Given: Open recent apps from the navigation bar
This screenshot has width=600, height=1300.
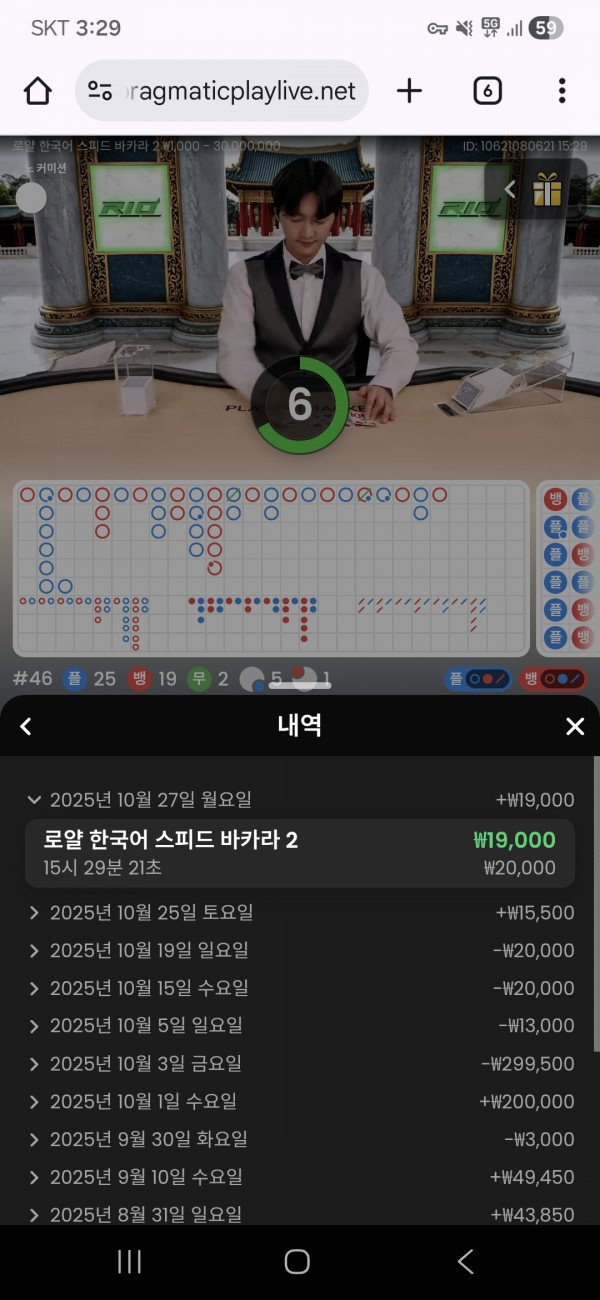Looking at the screenshot, I should coord(130,1262).
